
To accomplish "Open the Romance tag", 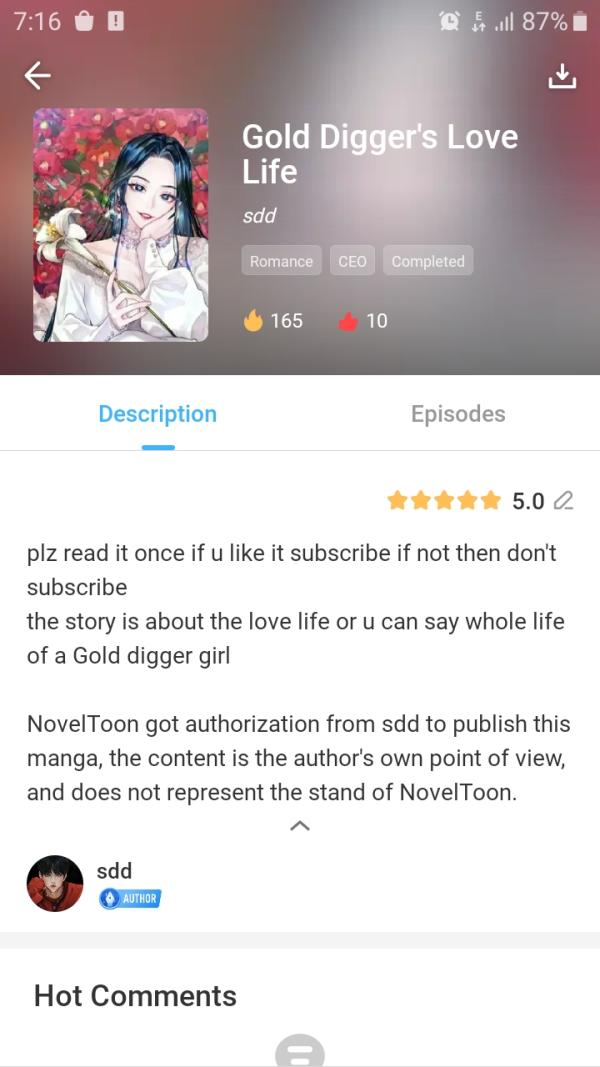I will coord(281,261).
